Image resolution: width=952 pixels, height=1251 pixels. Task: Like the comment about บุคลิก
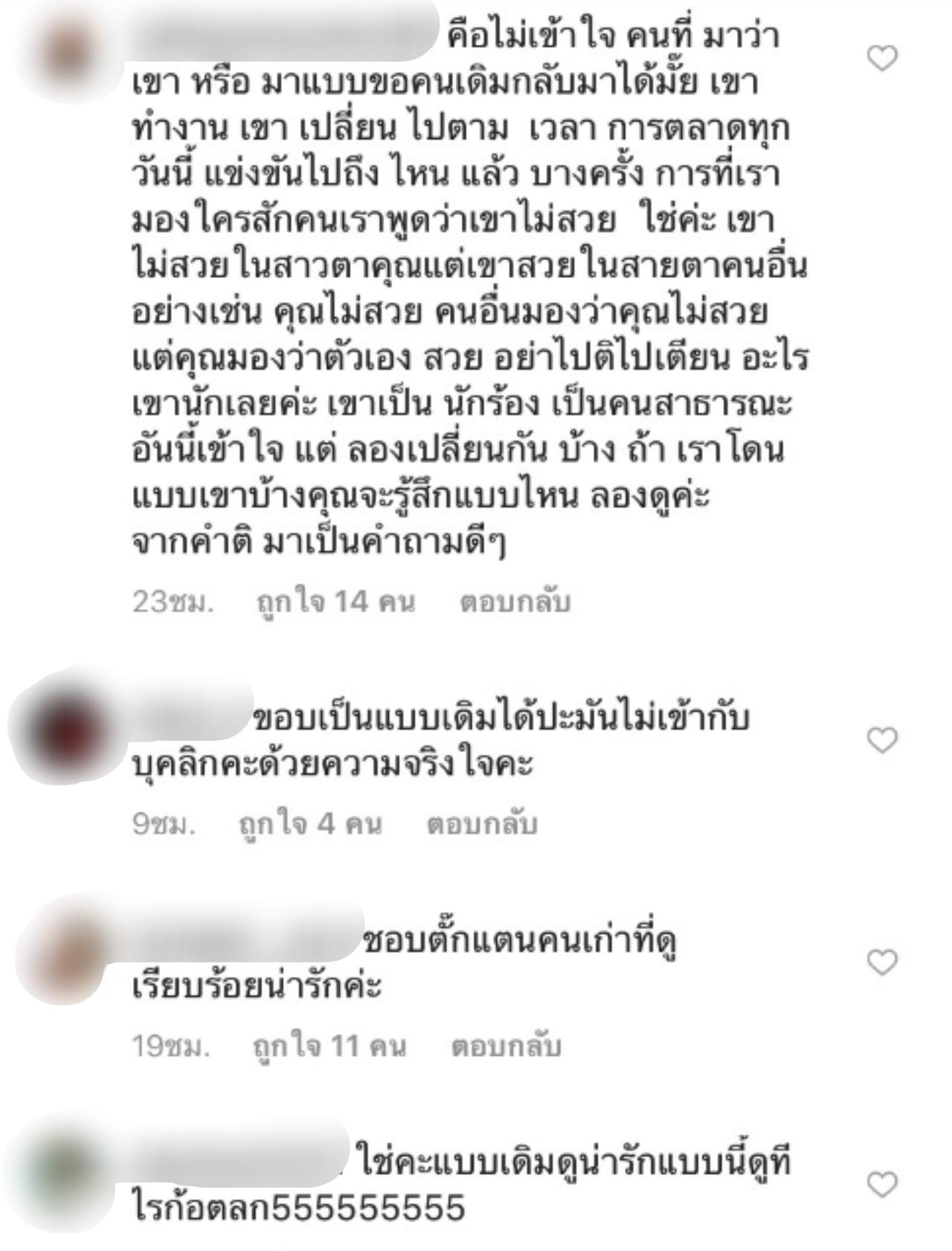point(883,740)
